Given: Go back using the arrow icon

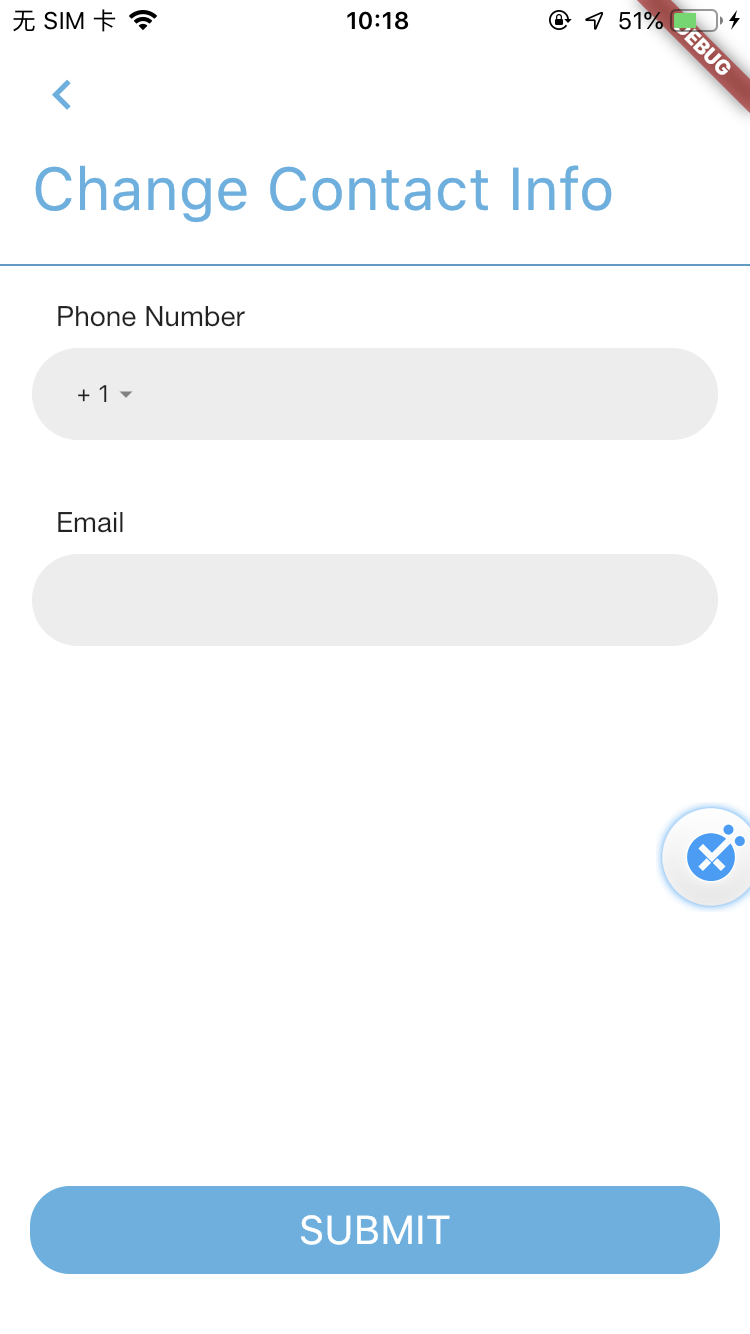Looking at the screenshot, I should coord(62,95).
